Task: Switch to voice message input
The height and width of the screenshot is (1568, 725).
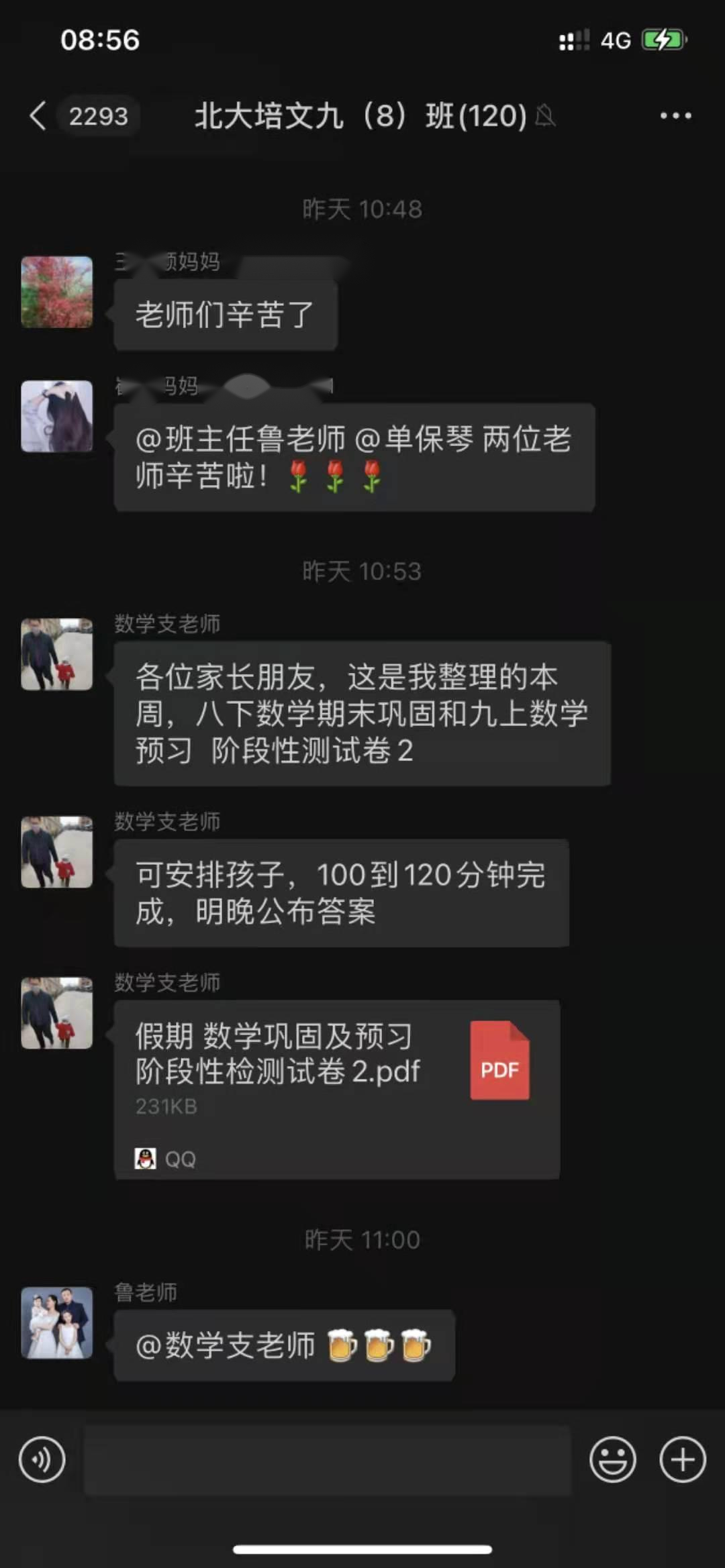Action: point(42,1459)
